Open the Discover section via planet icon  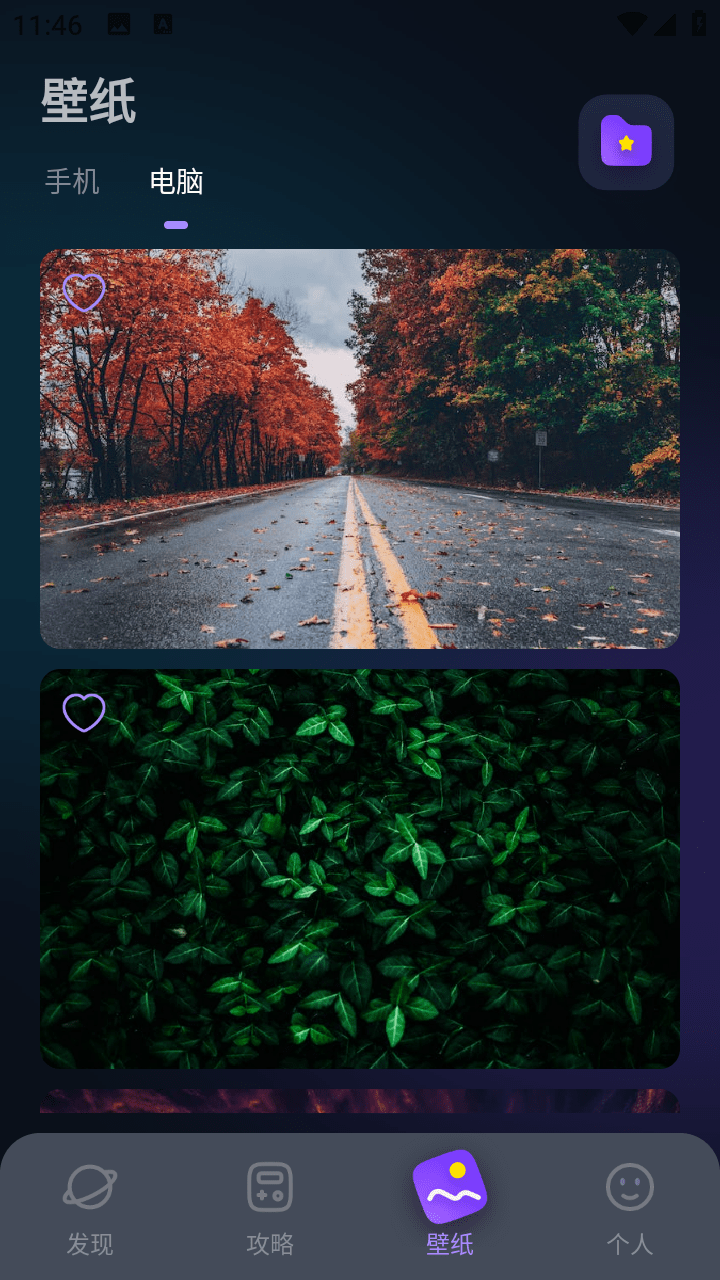(89, 1186)
